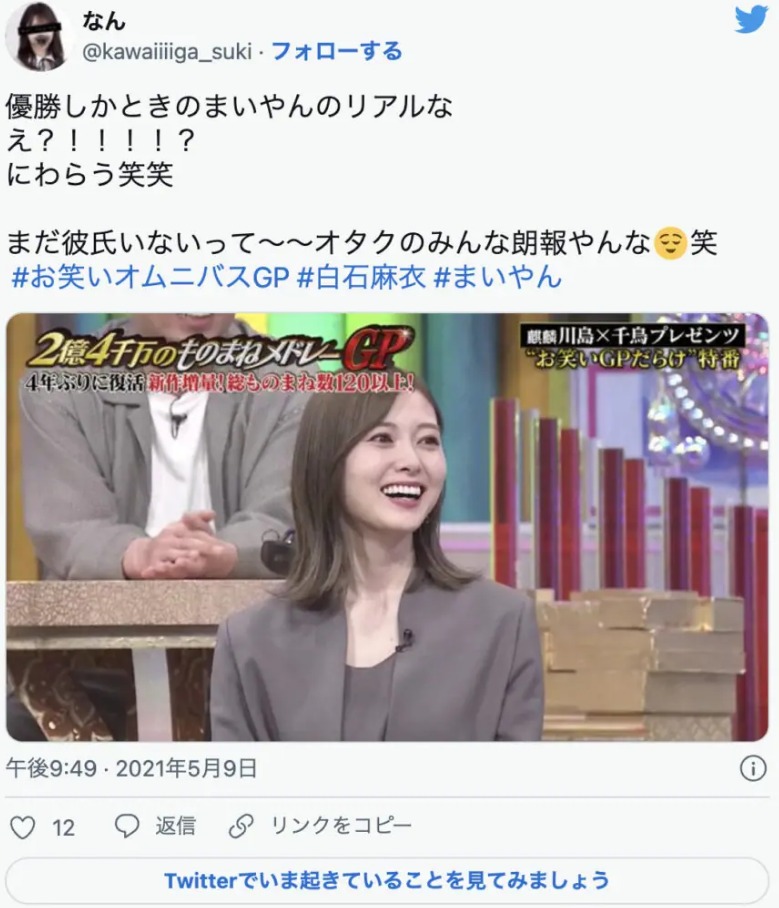Open the profile avatar of なん
The width and height of the screenshot is (779, 908).
pos(36,38)
